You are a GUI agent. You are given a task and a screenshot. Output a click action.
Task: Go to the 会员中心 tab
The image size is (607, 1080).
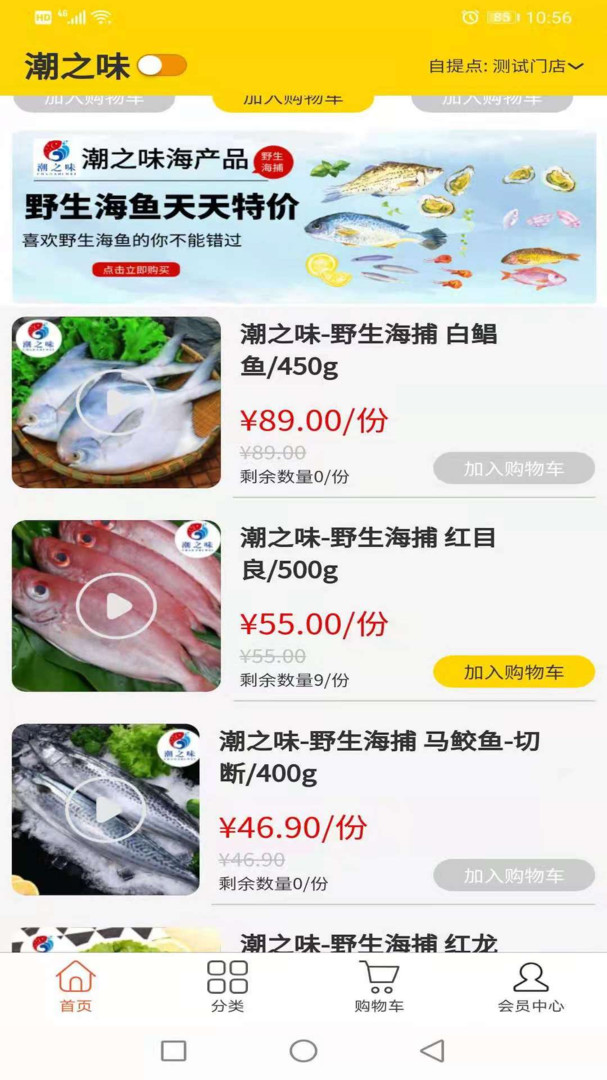pos(530,987)
